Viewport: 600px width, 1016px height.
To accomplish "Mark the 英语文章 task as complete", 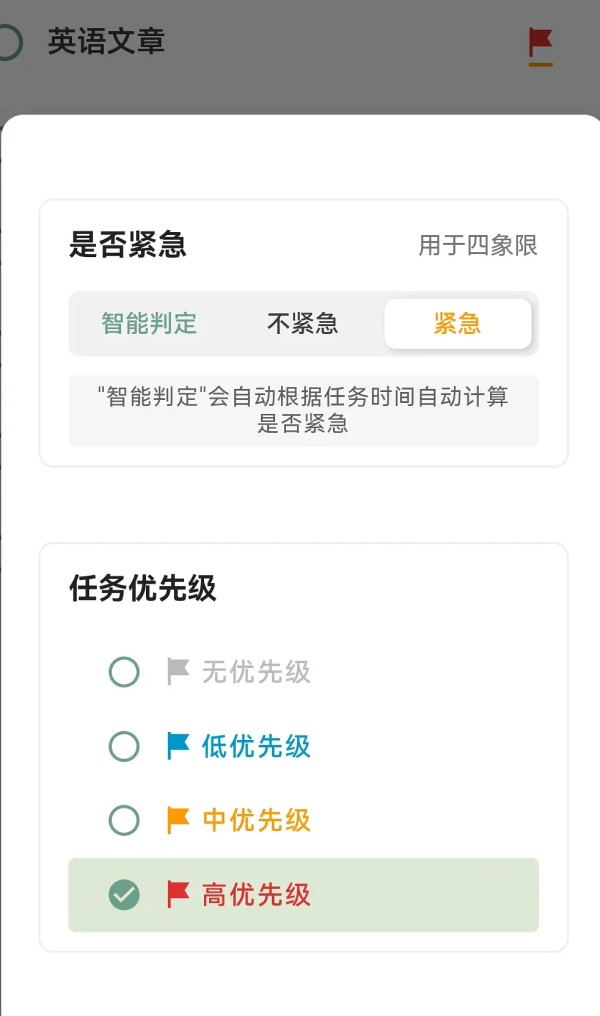I will point(10,43).
